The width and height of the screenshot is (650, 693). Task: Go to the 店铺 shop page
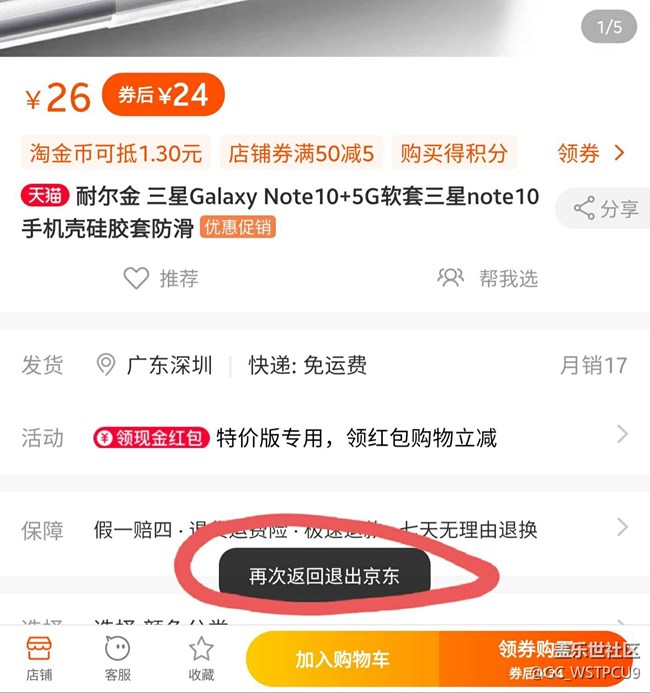click(39, 658)
